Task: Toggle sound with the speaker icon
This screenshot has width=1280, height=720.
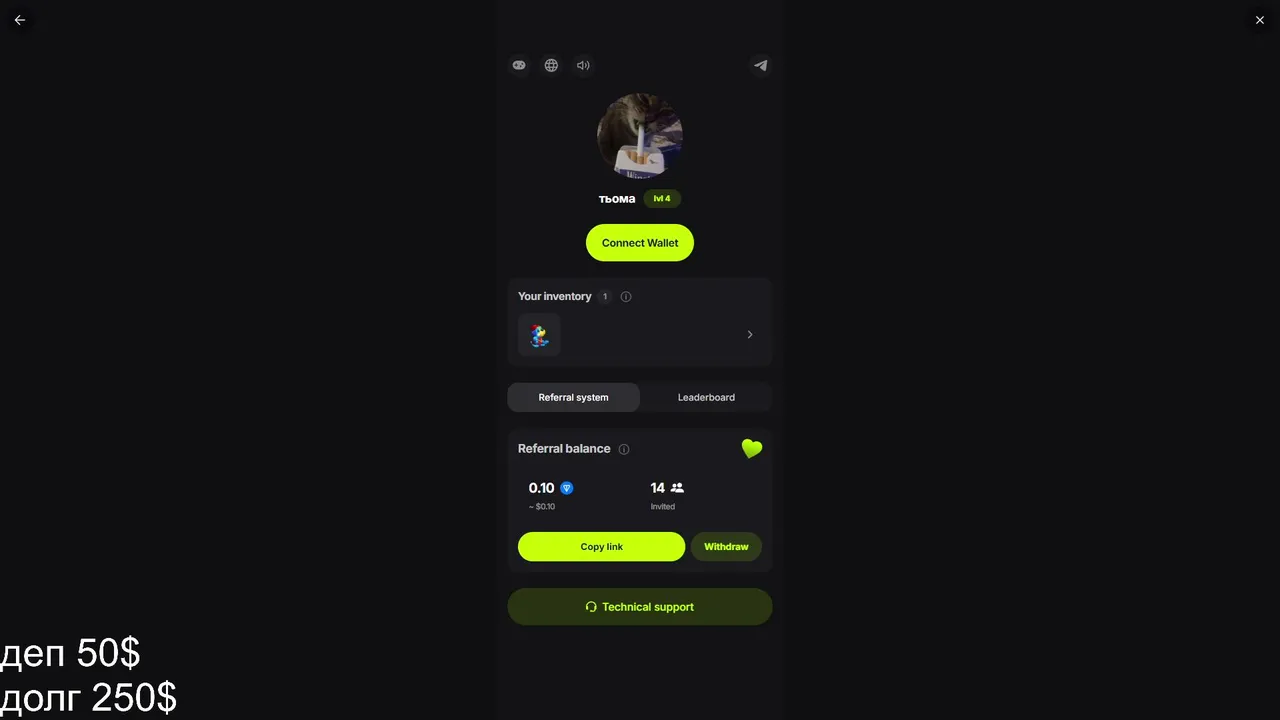Action: [x=583, y=65]
